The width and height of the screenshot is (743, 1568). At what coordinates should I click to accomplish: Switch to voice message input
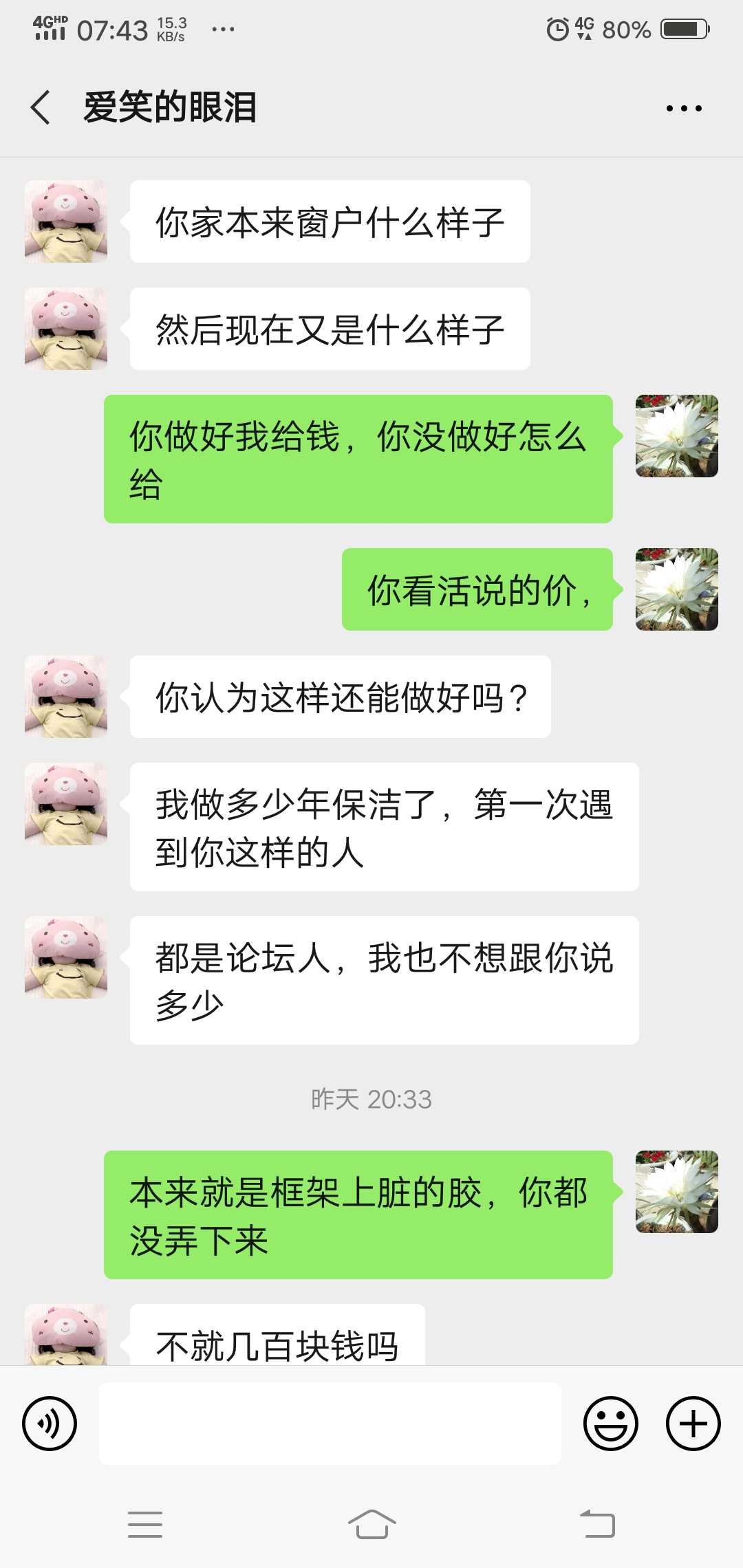[x=50, y=1424]
